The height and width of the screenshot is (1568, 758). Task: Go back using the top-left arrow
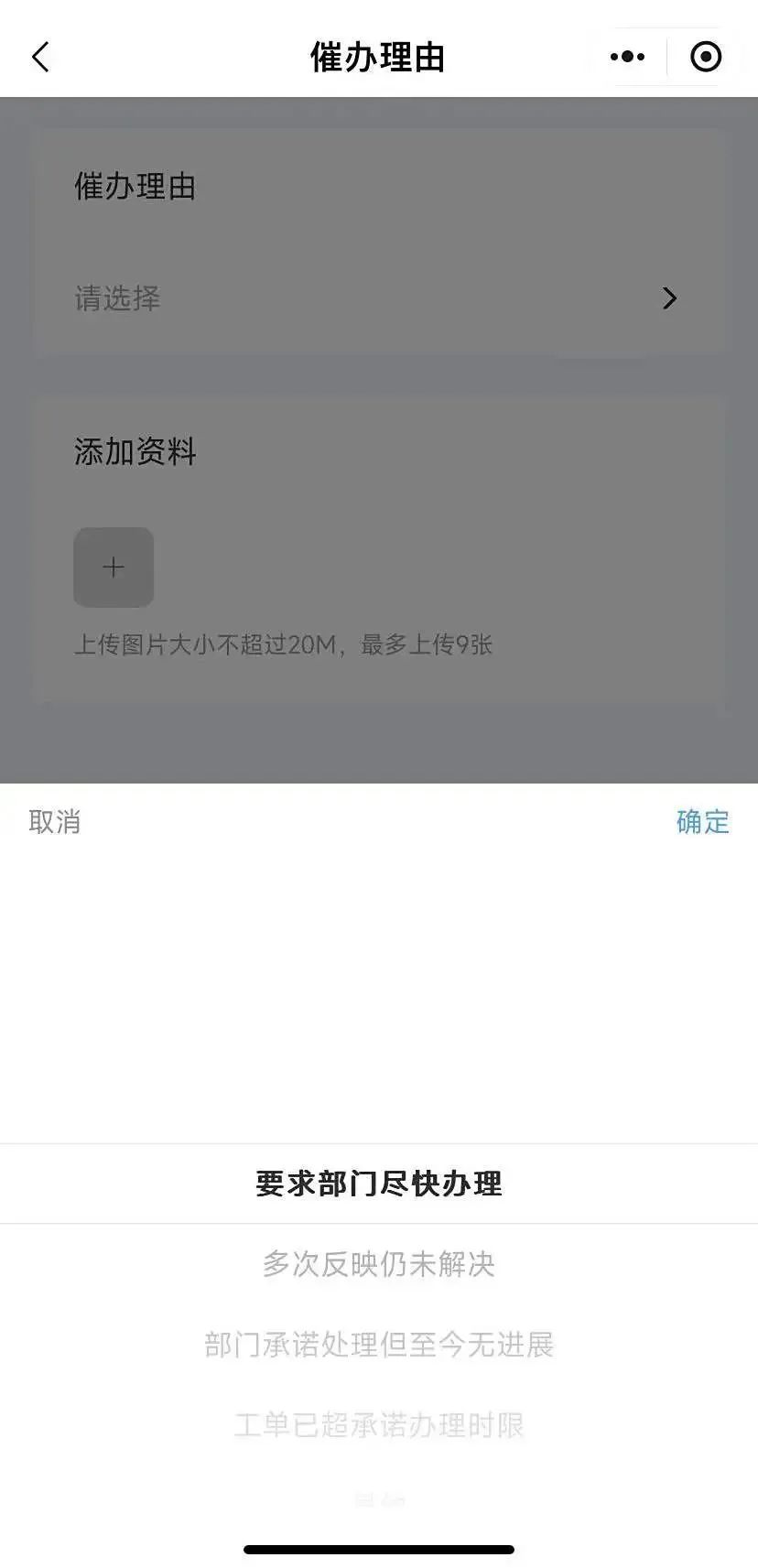click(40, 57)
